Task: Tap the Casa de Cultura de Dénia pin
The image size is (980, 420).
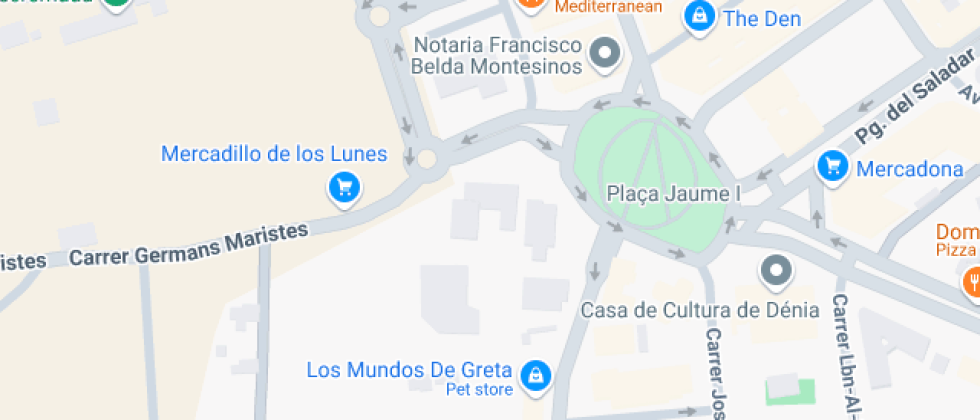Action: point(776,270)
